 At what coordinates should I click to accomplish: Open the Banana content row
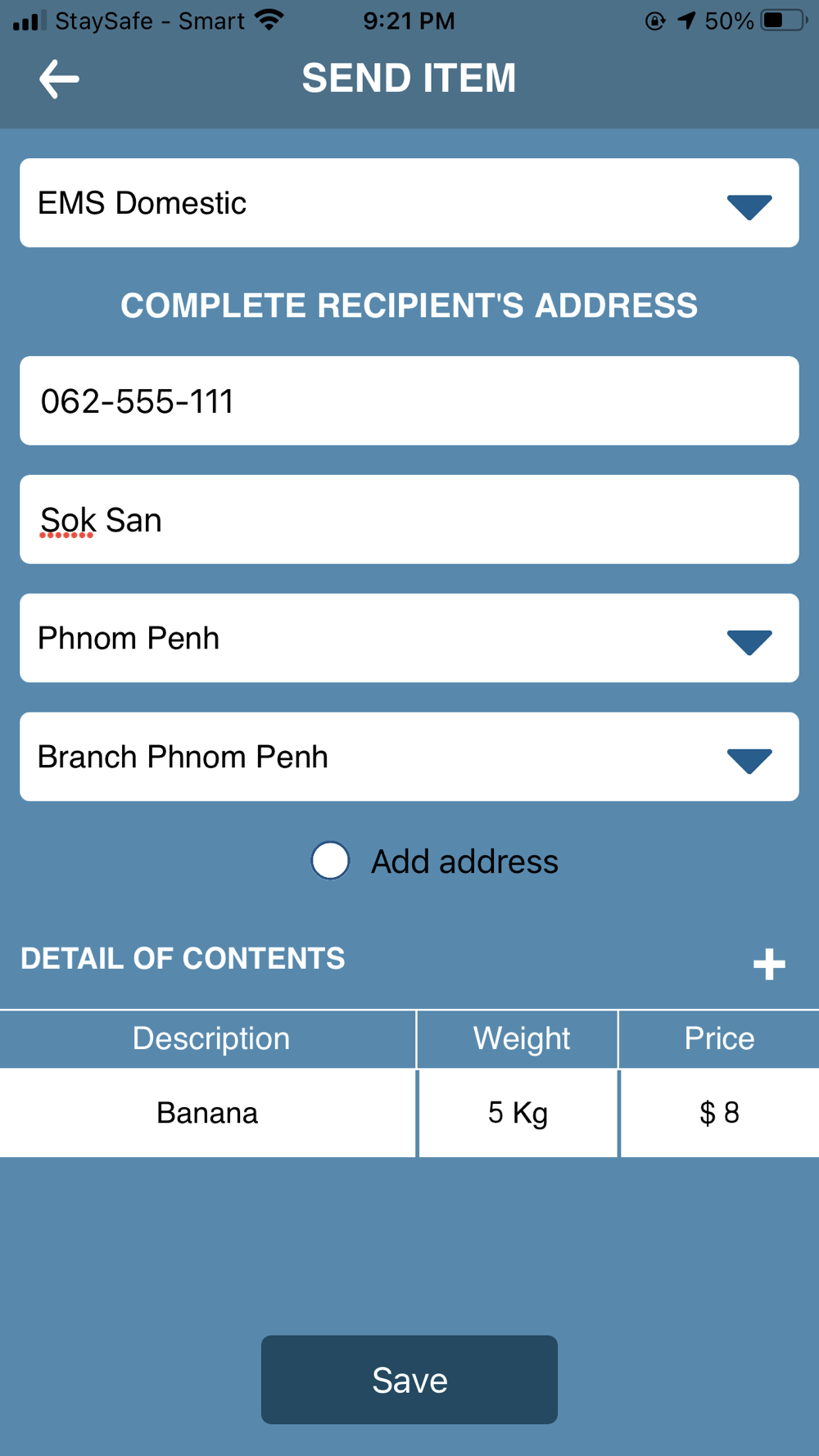[x=207, y=1113]
